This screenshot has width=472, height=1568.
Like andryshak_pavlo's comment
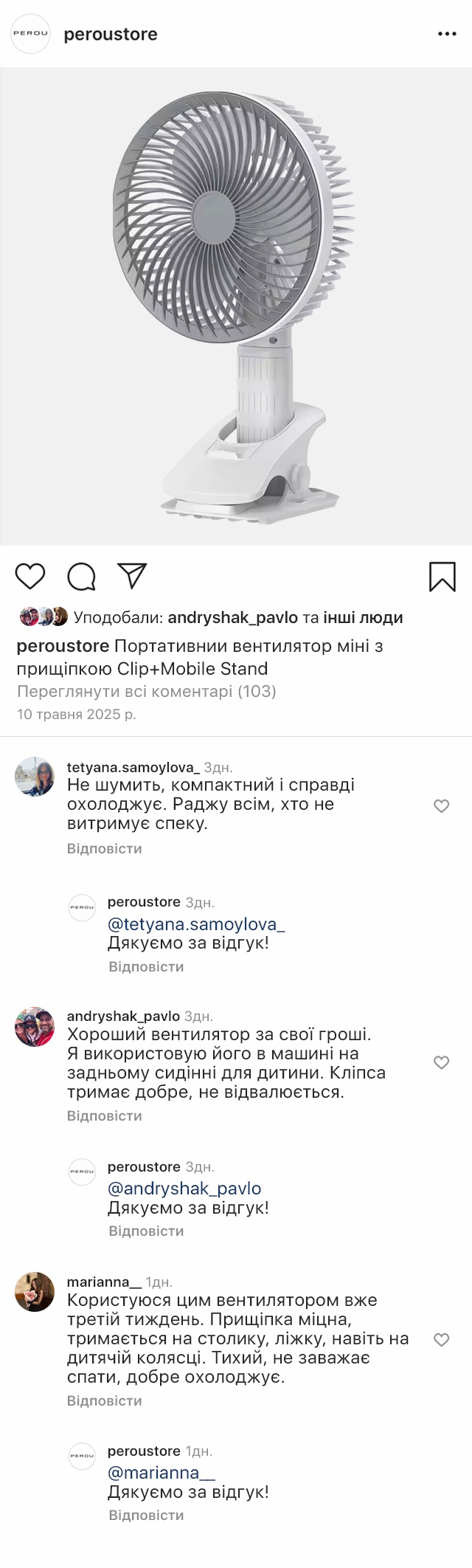click(441, 1063)
